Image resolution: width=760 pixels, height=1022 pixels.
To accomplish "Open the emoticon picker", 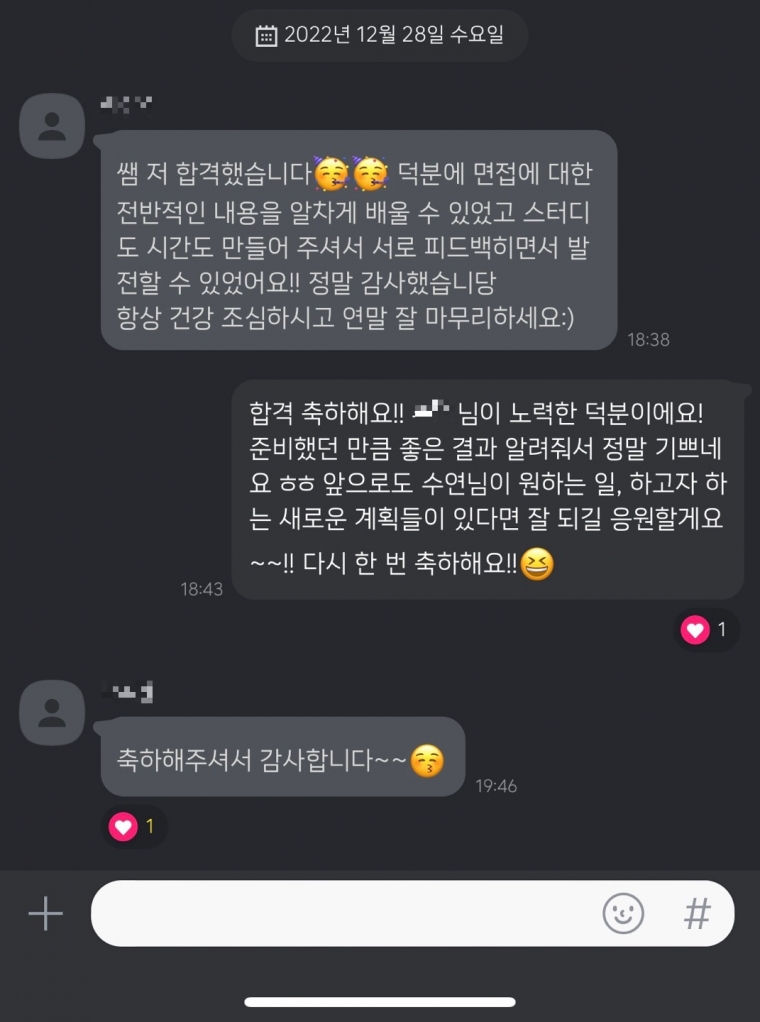I will (623, 913).
